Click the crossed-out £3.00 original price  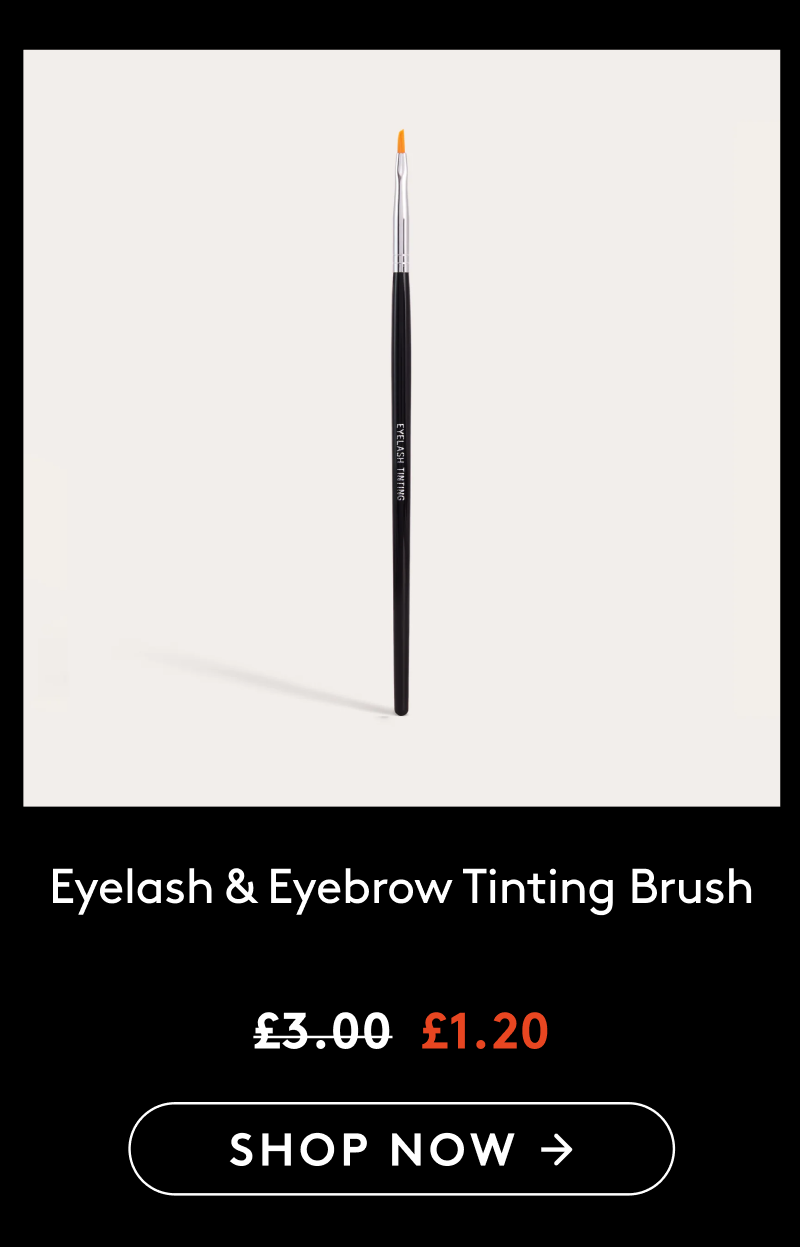point(322,1032)
